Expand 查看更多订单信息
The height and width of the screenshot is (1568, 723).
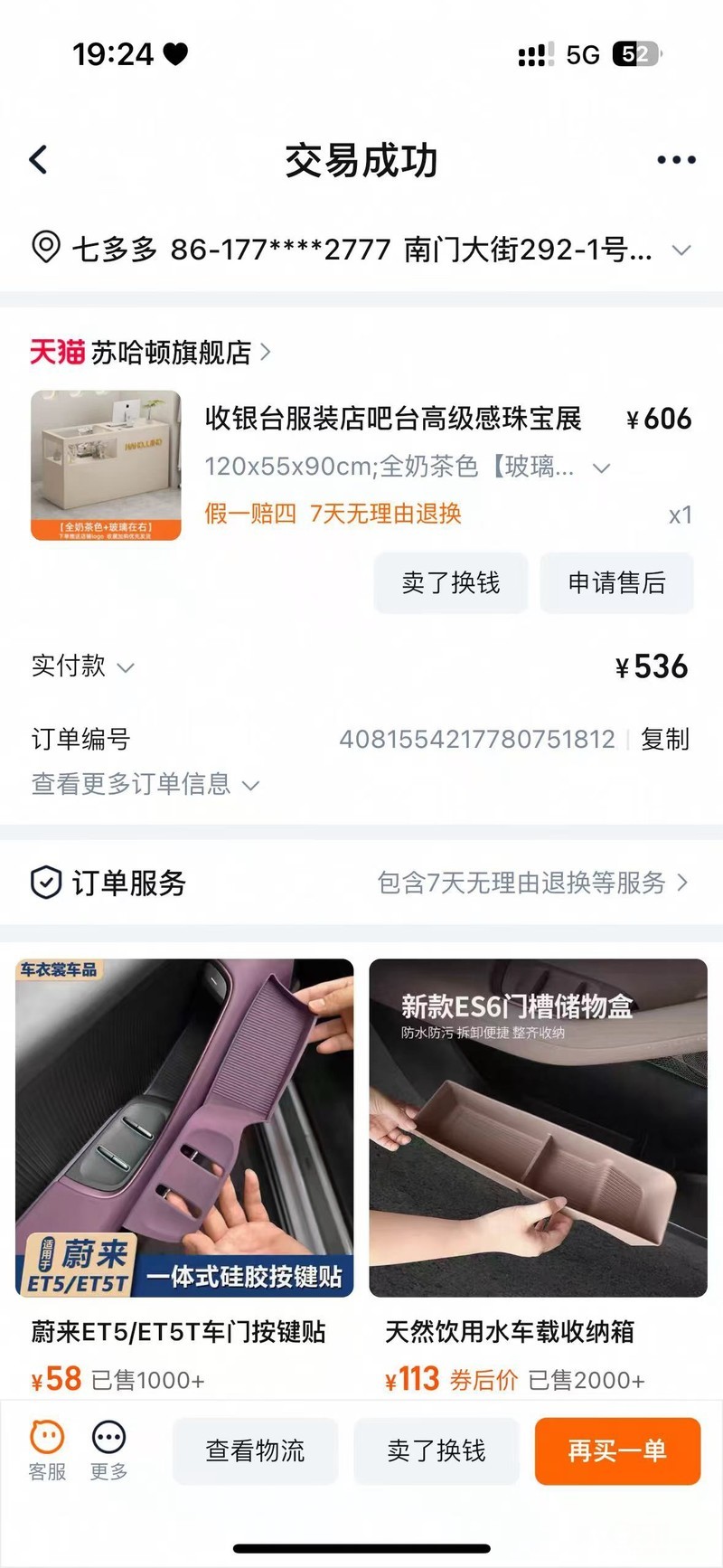coord(145,784)
